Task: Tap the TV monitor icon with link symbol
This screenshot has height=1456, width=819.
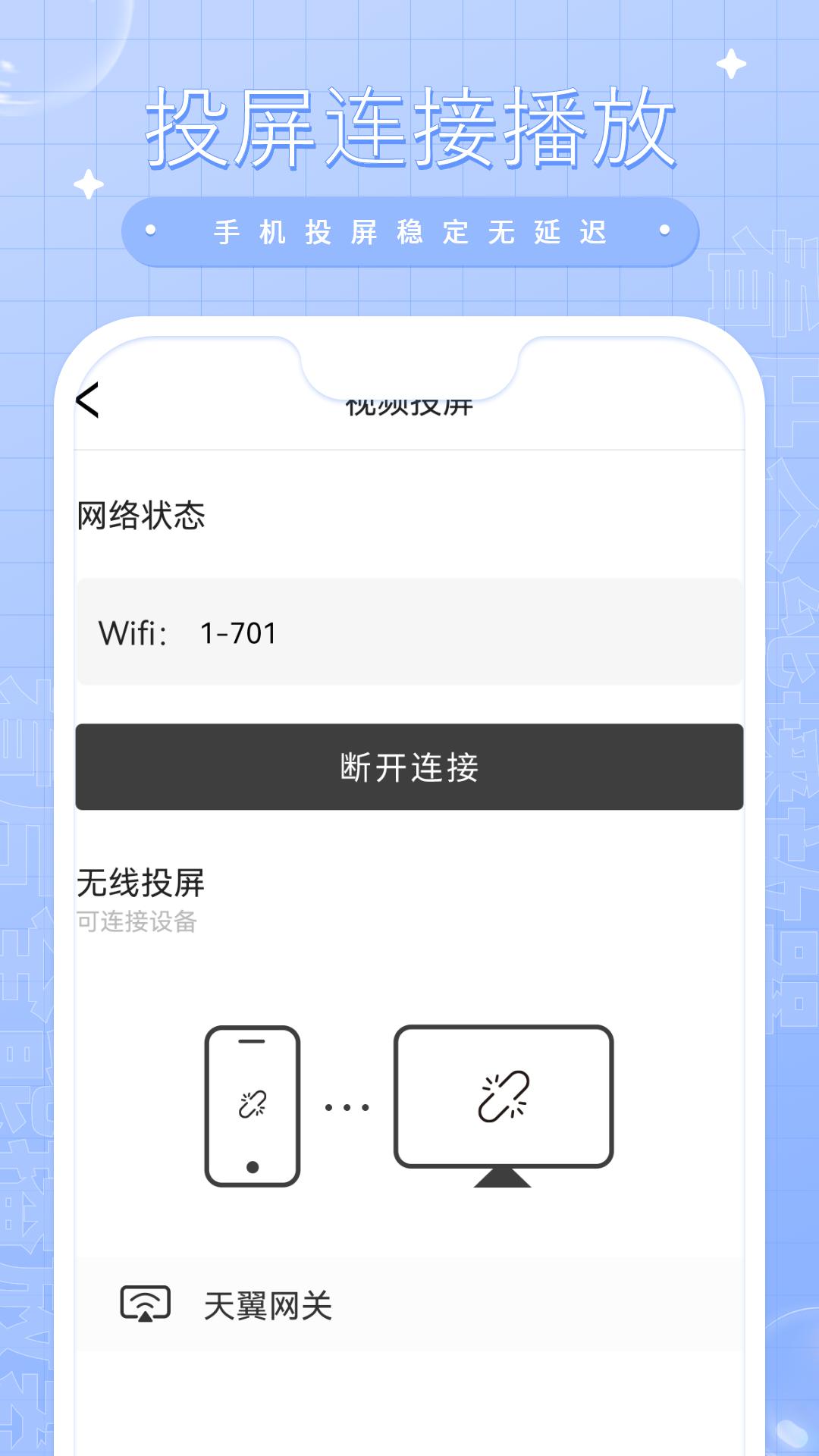Action: pyautogui.click(x=502, y=1096)
